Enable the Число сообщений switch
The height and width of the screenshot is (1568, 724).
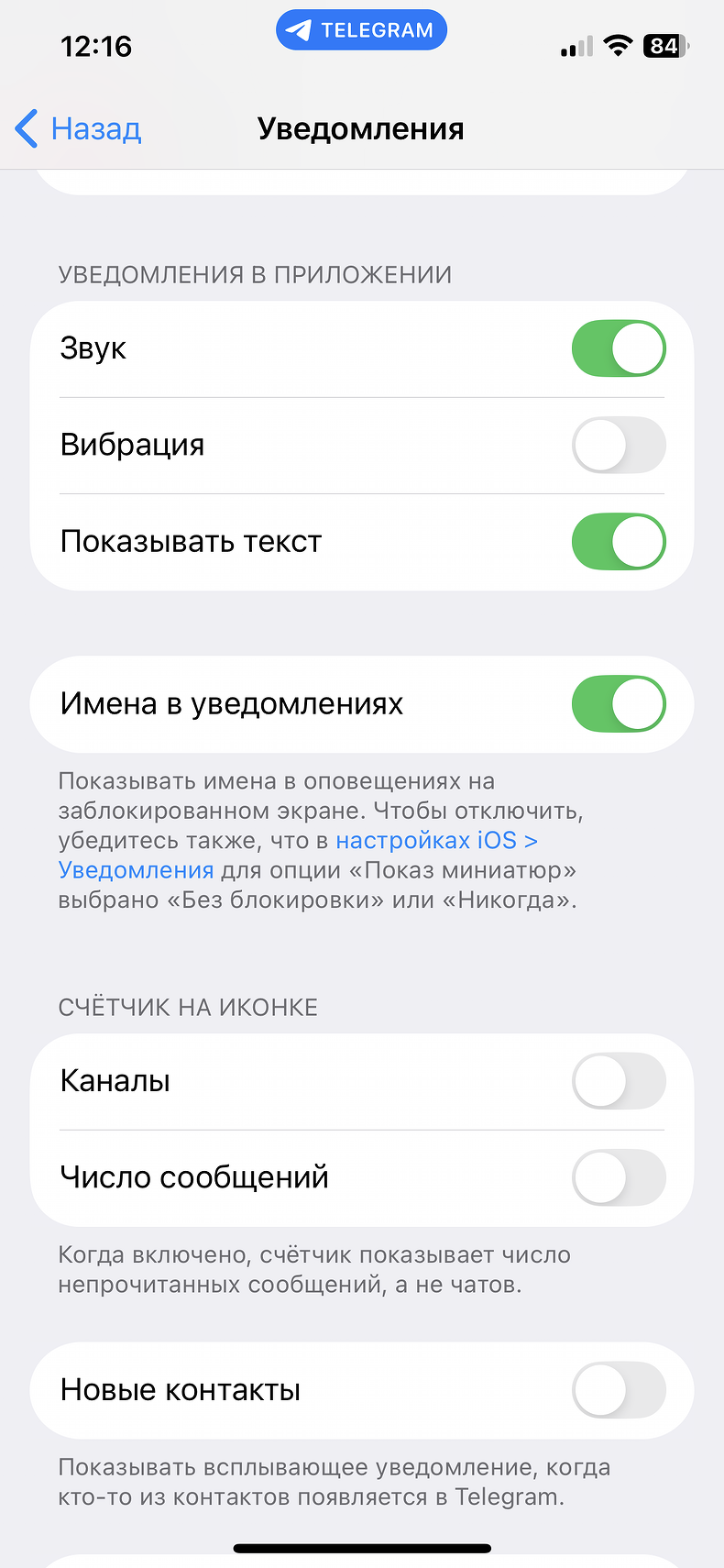pyautogui.click(x=618, y=1177)
